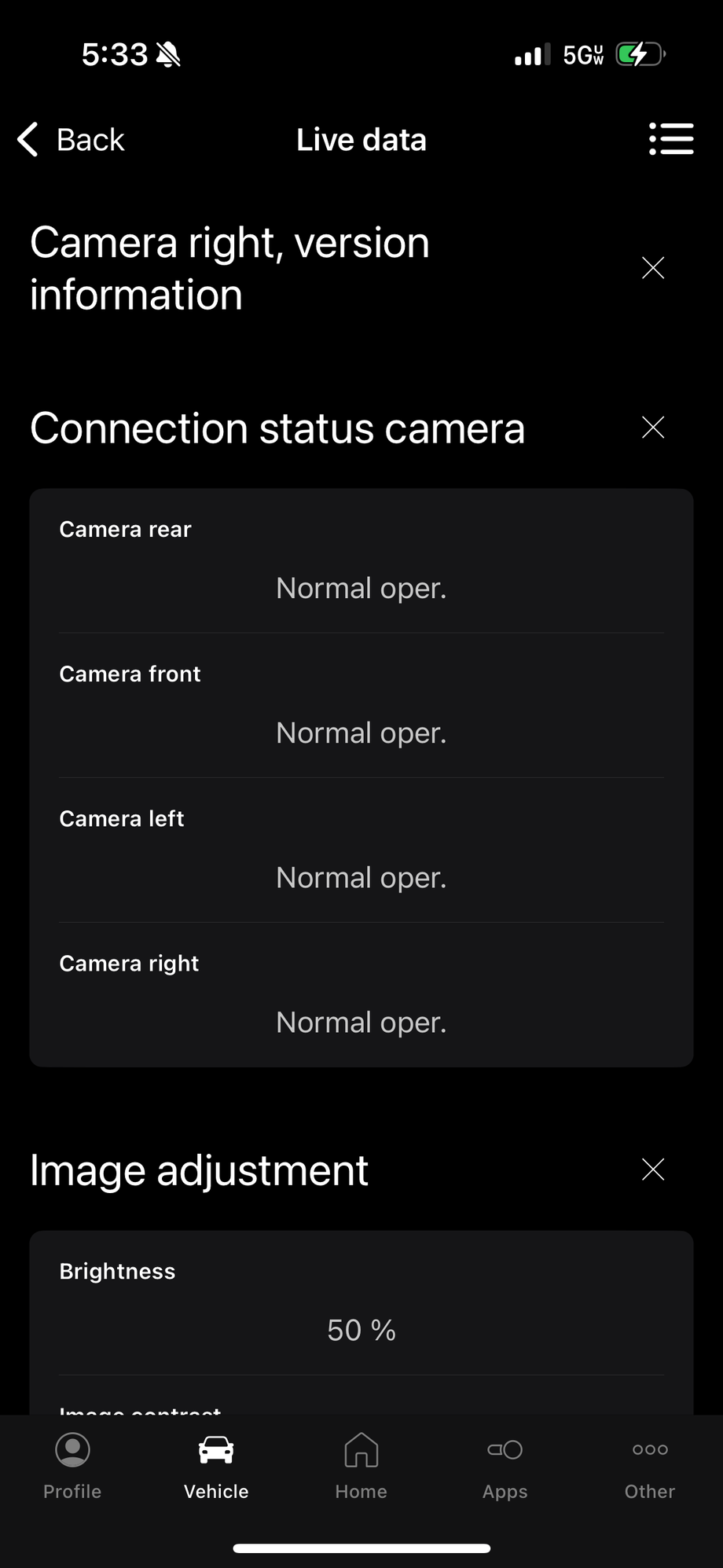Viewport: 723px width, 1568px height.
Task: Tap the battery charging indicator
Action: coord(638,52)
